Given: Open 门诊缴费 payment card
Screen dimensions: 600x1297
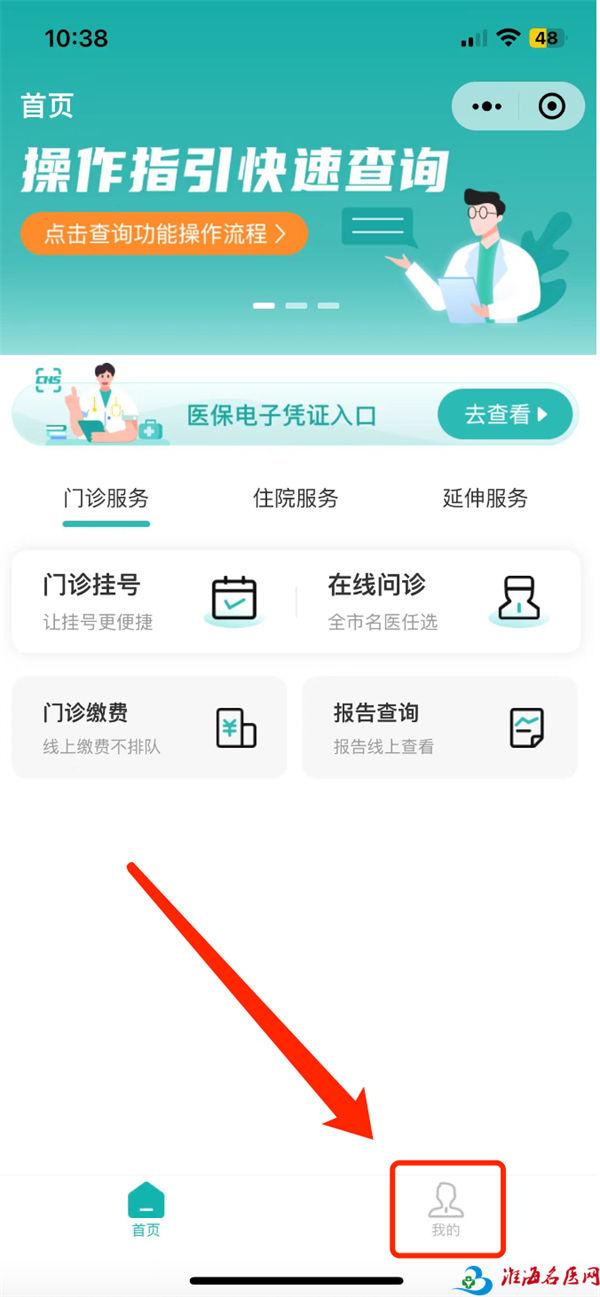Looking at the screenshot, I should click(x=149, y=727).
